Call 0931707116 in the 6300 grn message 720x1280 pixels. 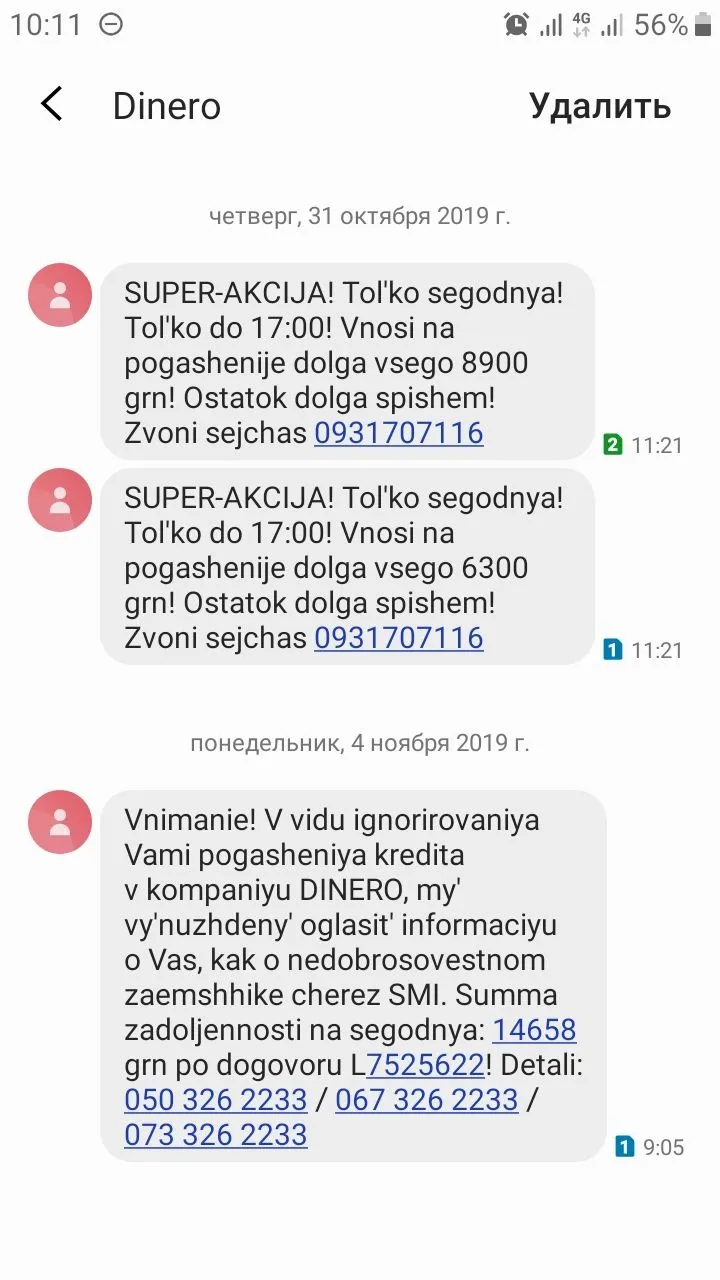(x=398, y=638)
